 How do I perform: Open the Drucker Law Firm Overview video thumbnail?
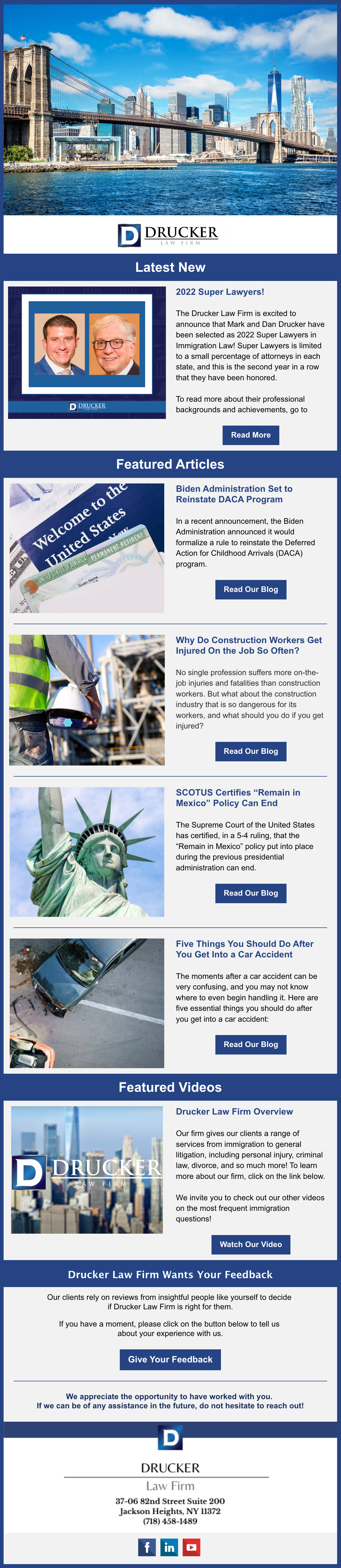coord(87,1170)
